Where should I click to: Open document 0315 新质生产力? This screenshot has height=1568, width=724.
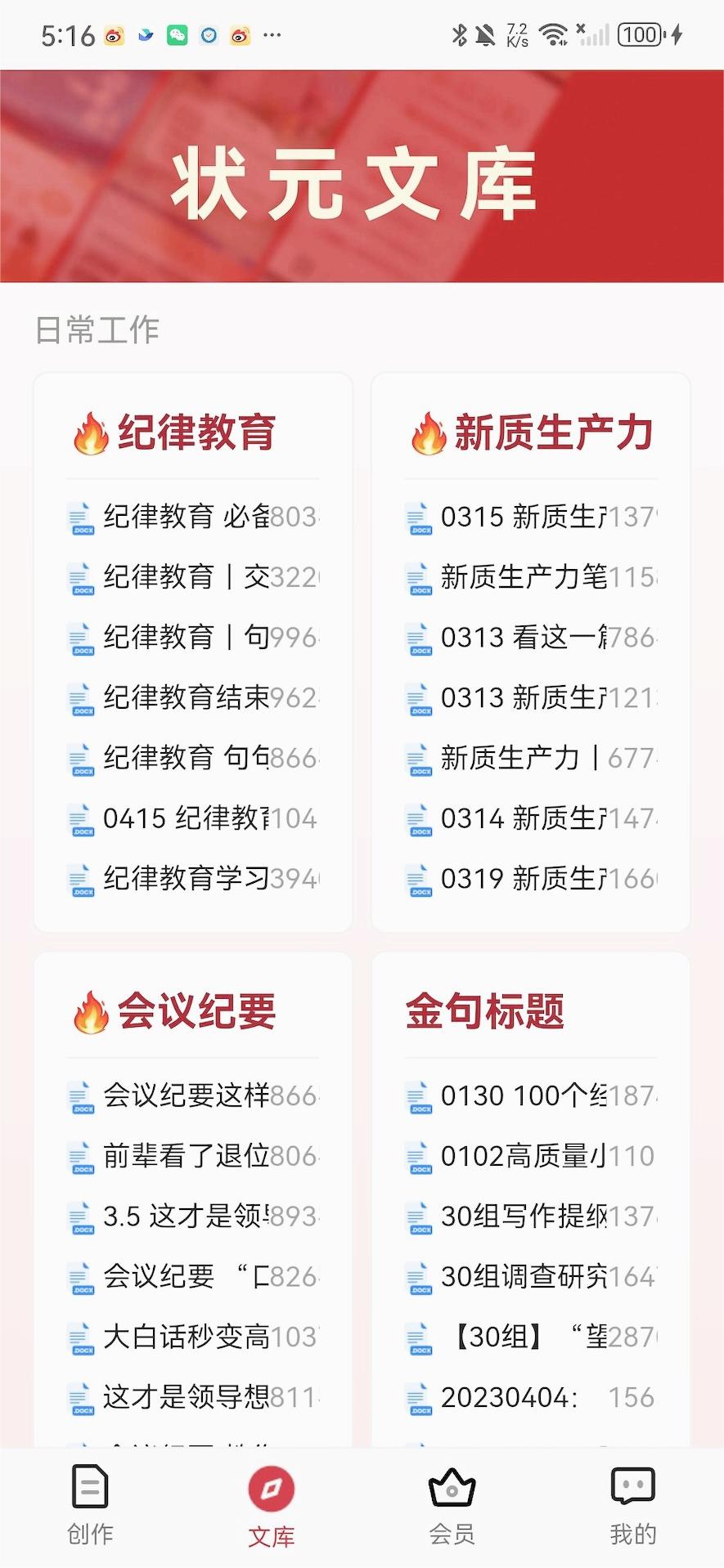click(x=531, y=517)
